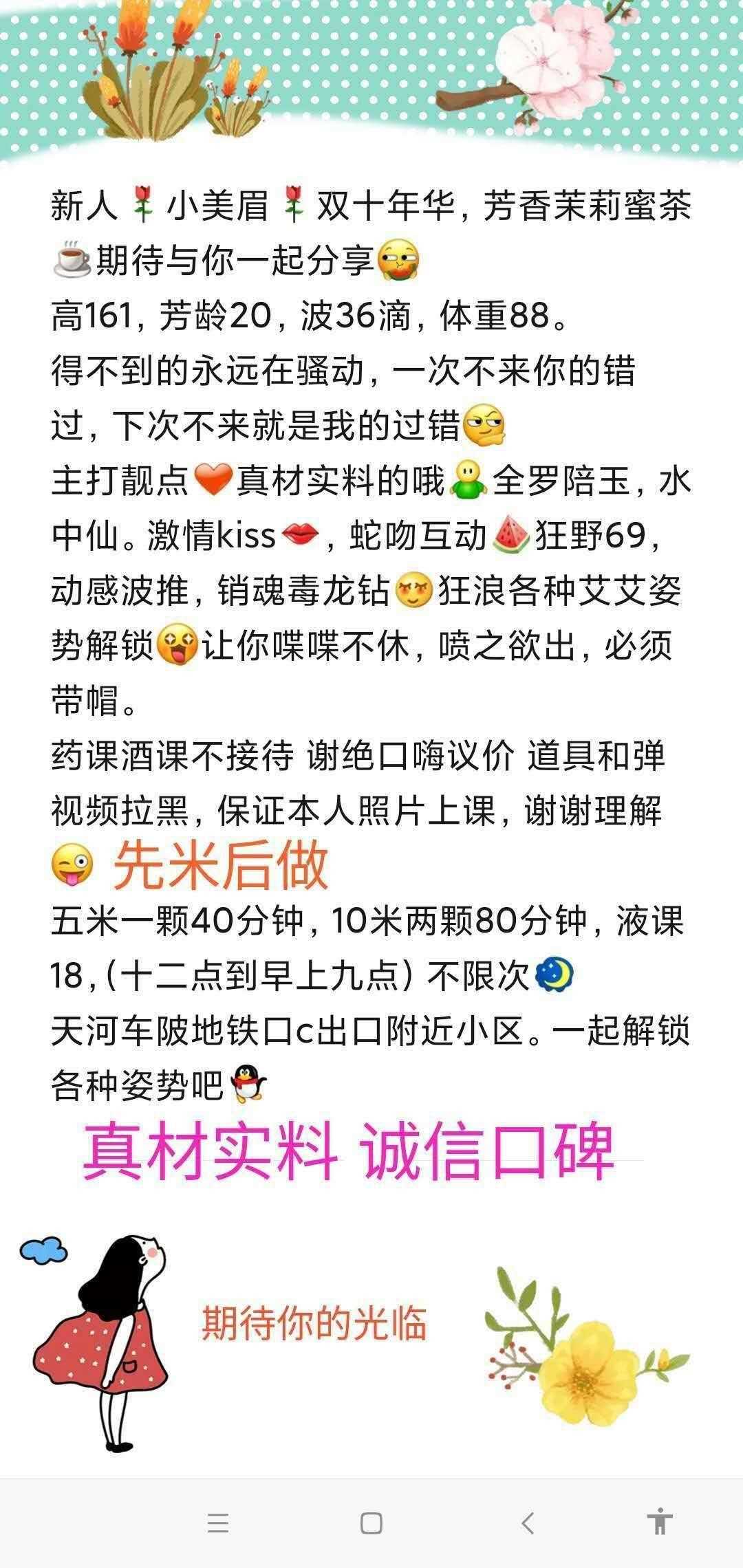Go to the home screen
The image size is (743, 1568).
[371, 1523]
